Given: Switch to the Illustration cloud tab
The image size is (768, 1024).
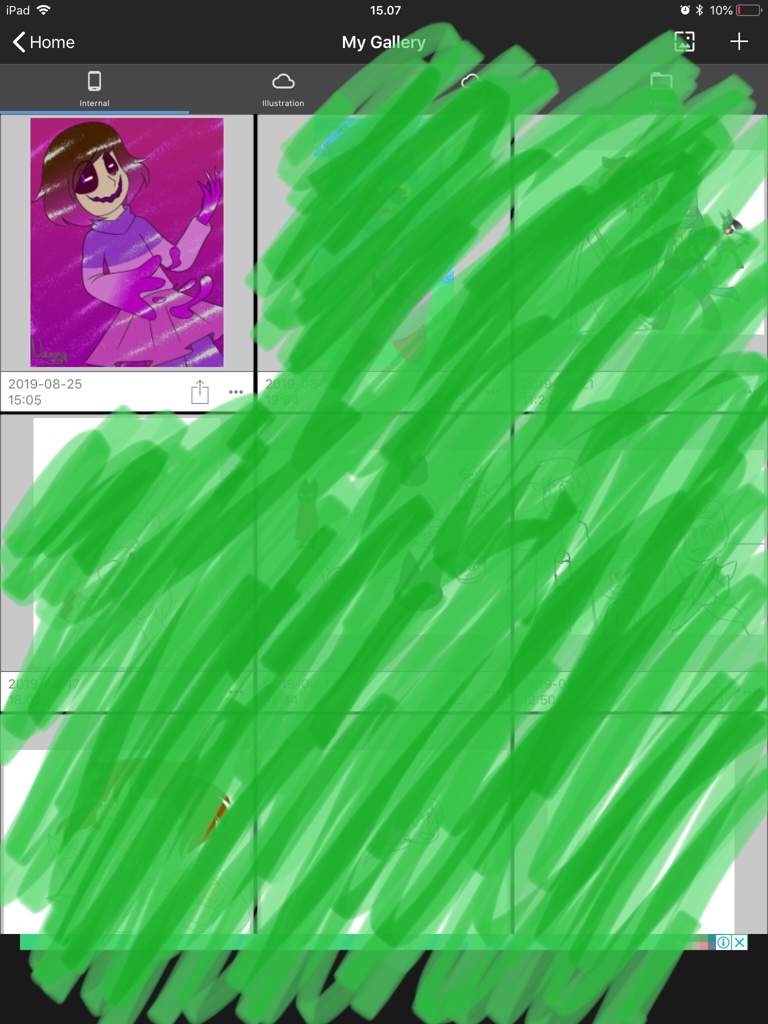Looking at the screenshot, I should 283,88.
